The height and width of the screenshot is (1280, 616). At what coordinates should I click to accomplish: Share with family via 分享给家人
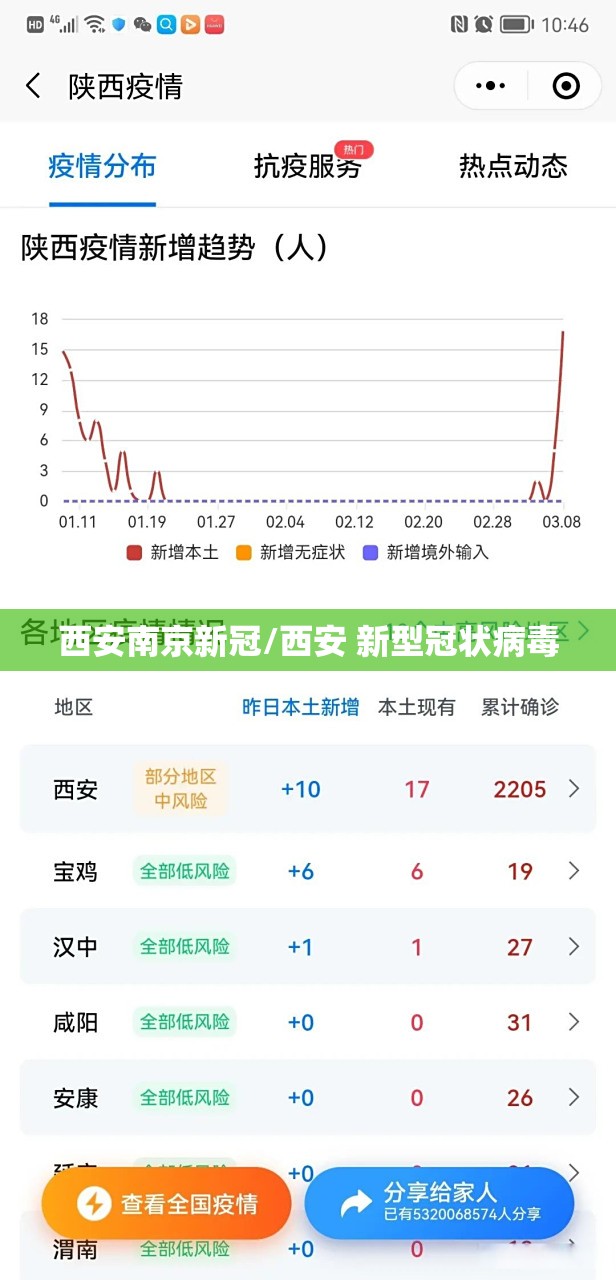click(x=440, y=1203)
